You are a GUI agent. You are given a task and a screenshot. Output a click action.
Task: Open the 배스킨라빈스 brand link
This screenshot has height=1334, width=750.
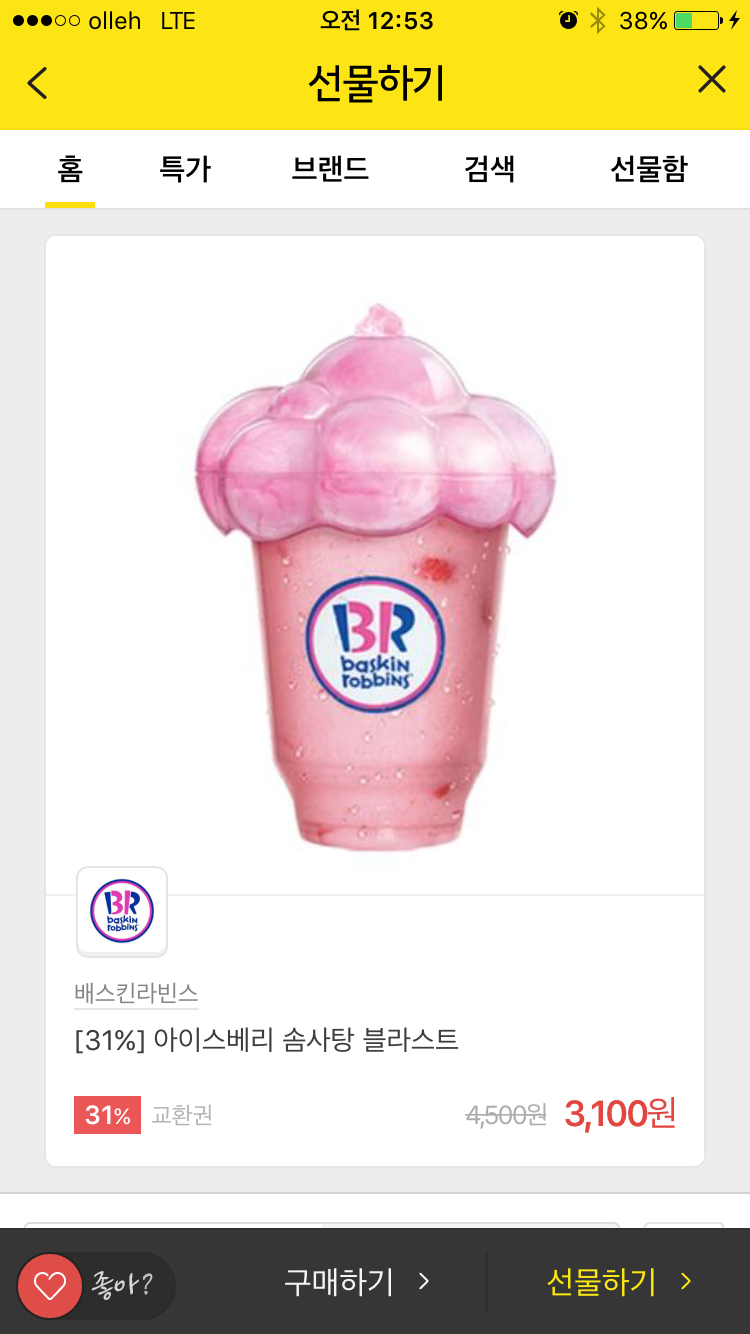136,993
